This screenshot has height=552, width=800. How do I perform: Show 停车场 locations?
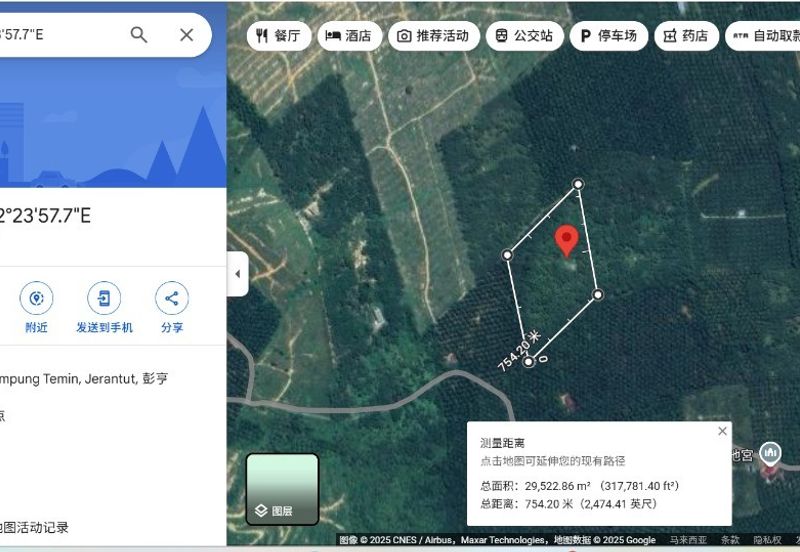[608, 36]
